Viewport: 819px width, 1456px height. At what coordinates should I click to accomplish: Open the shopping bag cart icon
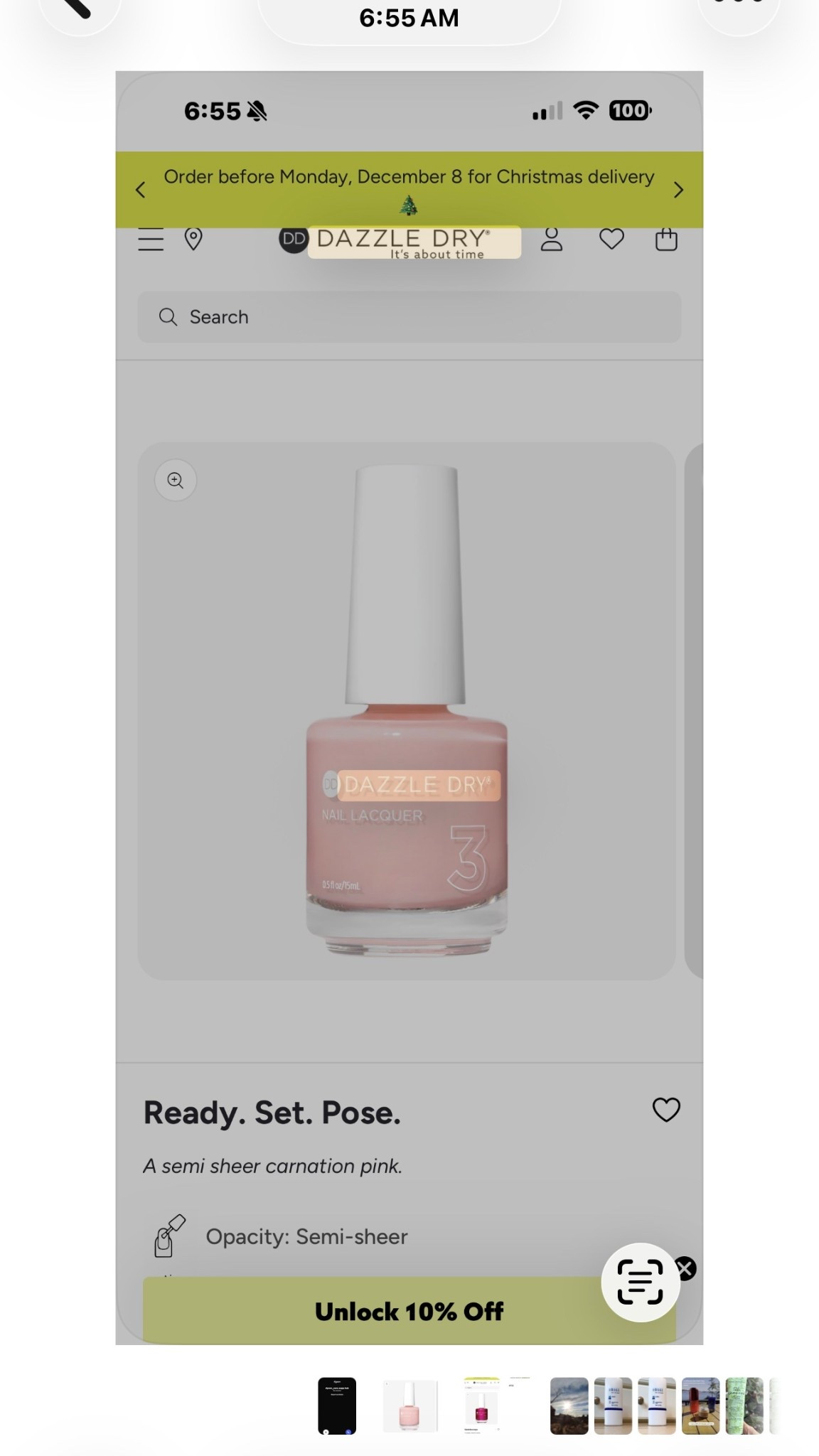[x=666, y=240]
